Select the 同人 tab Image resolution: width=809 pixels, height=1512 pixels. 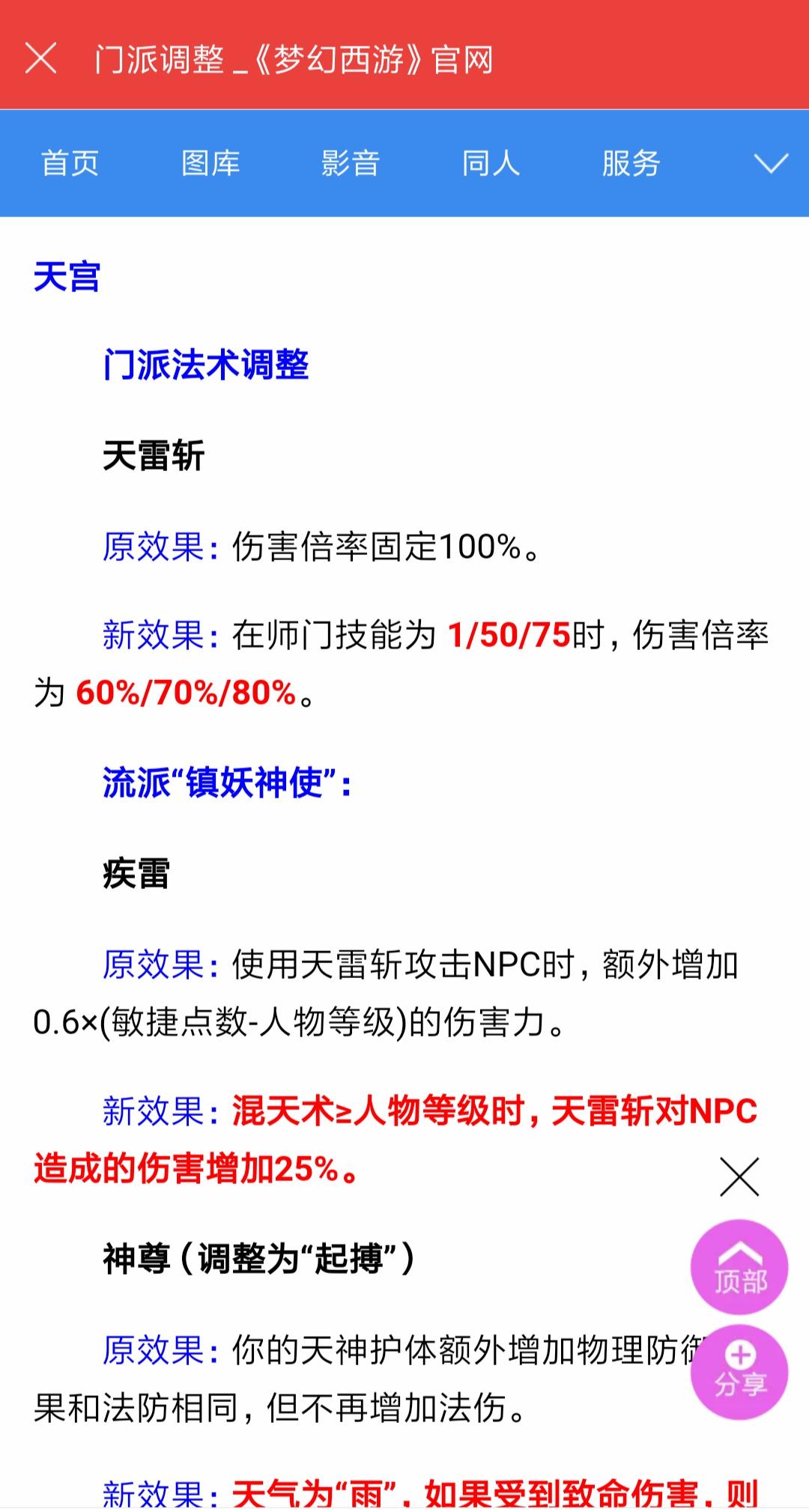coord(491,163)
